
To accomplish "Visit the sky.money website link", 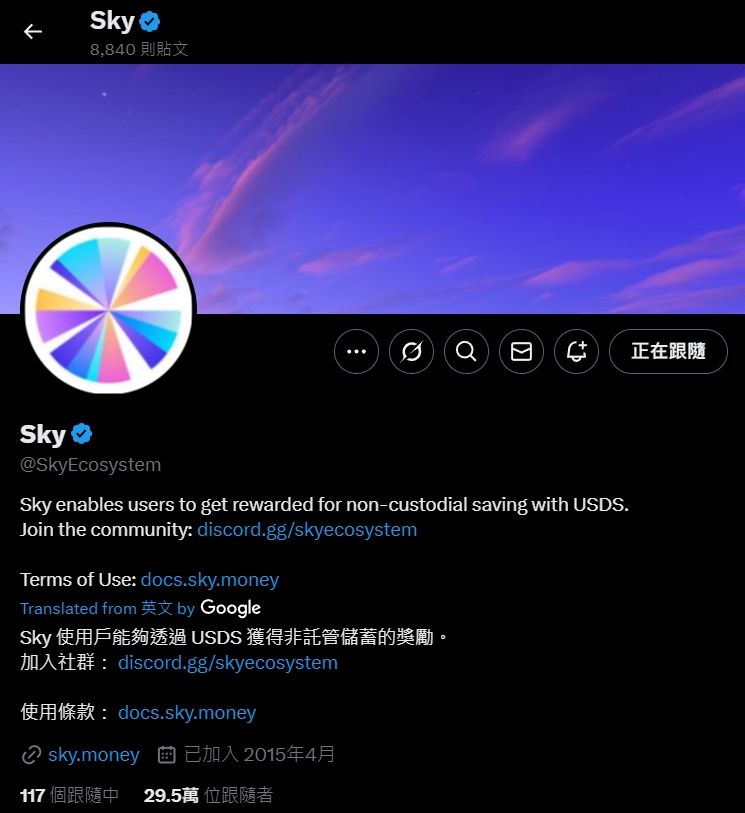I will click(x=93, y=754).
